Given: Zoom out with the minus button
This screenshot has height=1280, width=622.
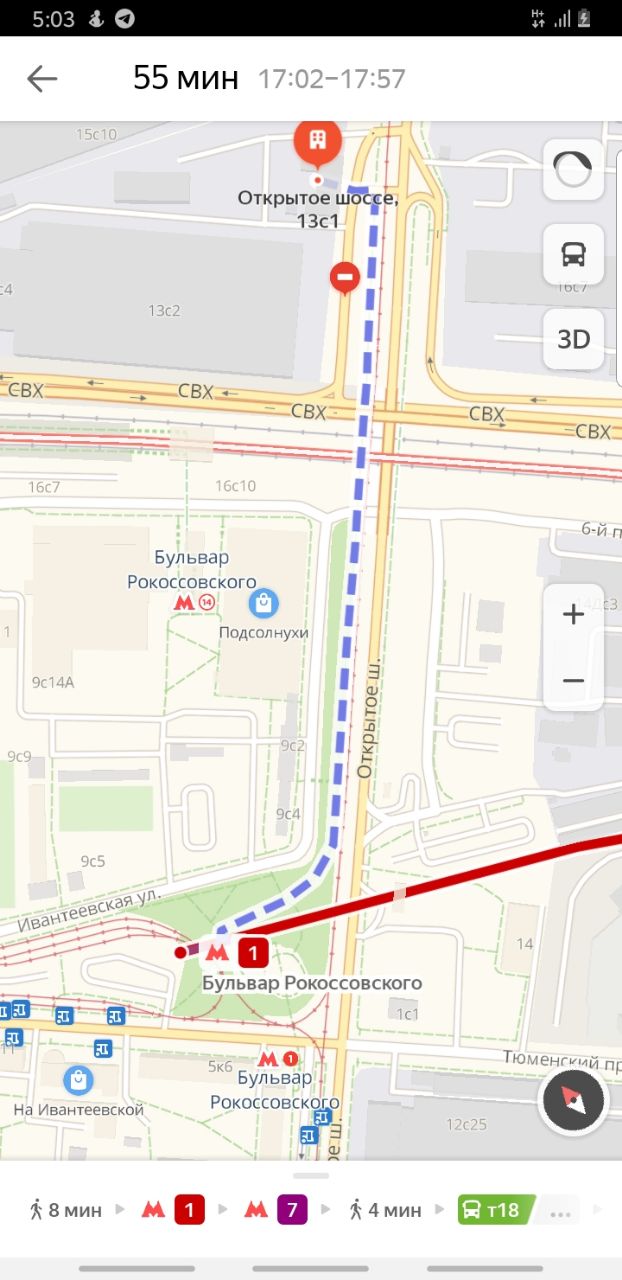Looking at the screenshot, I should pyautogui.click(x=573, y=680).
